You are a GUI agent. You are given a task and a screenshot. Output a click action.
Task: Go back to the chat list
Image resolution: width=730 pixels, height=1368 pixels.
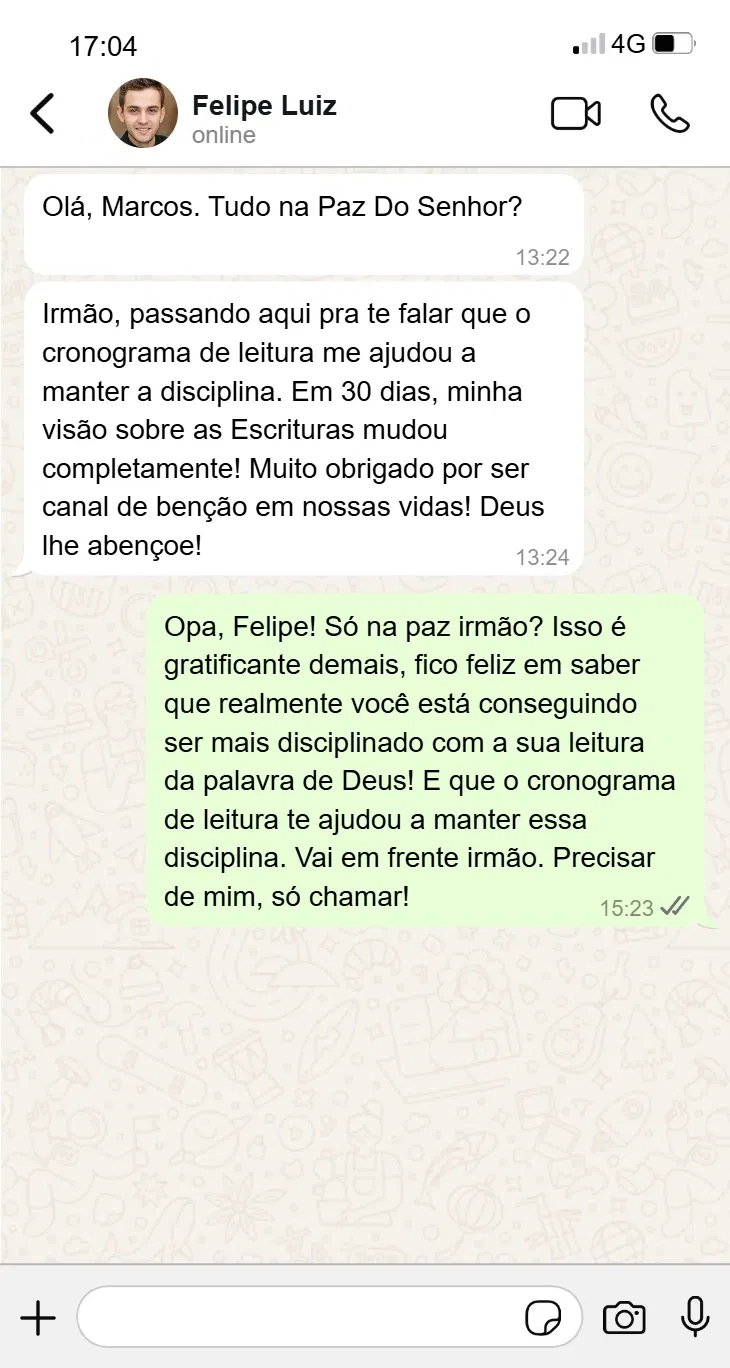pyautogui.click(x=42, y=114)
